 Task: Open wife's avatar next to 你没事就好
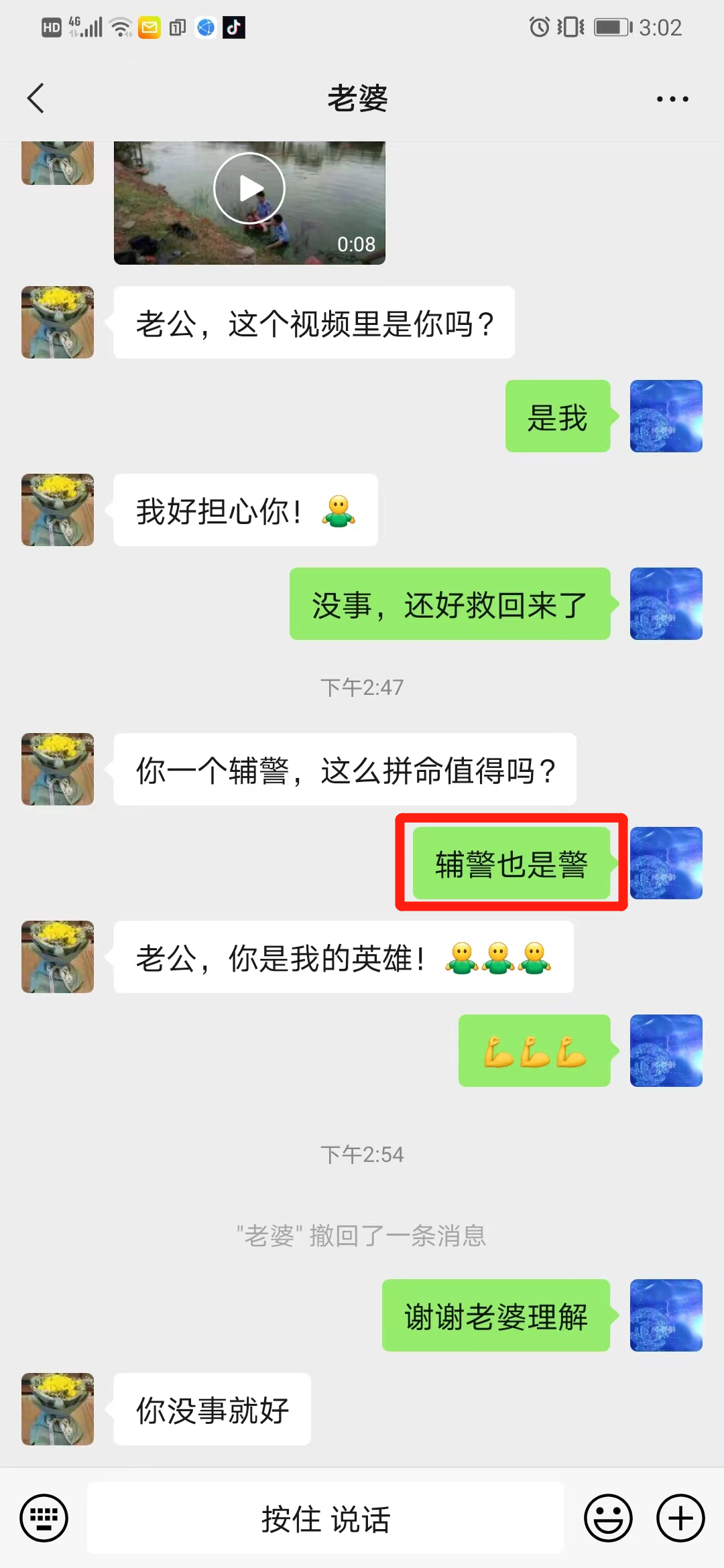pyautogui.click(x=58, y=1409)
